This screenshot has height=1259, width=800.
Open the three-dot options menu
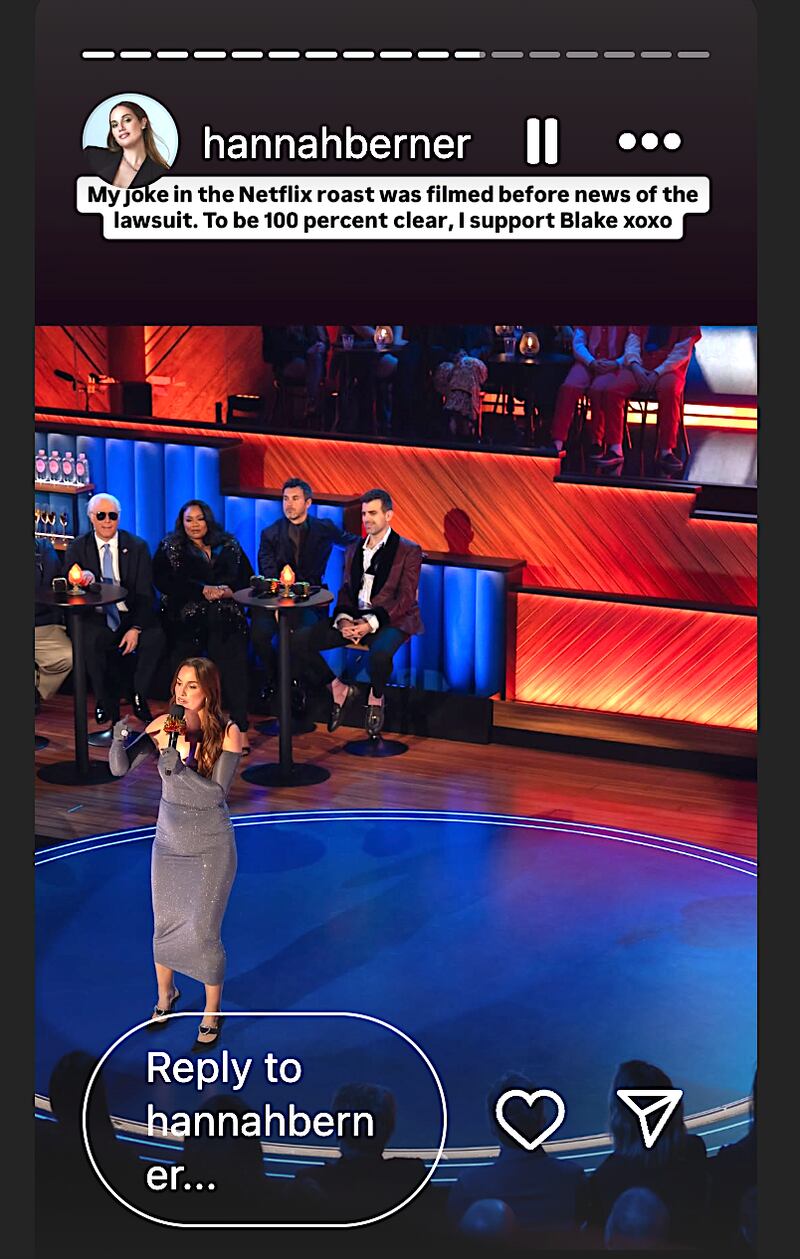click(x=649, y=142)
